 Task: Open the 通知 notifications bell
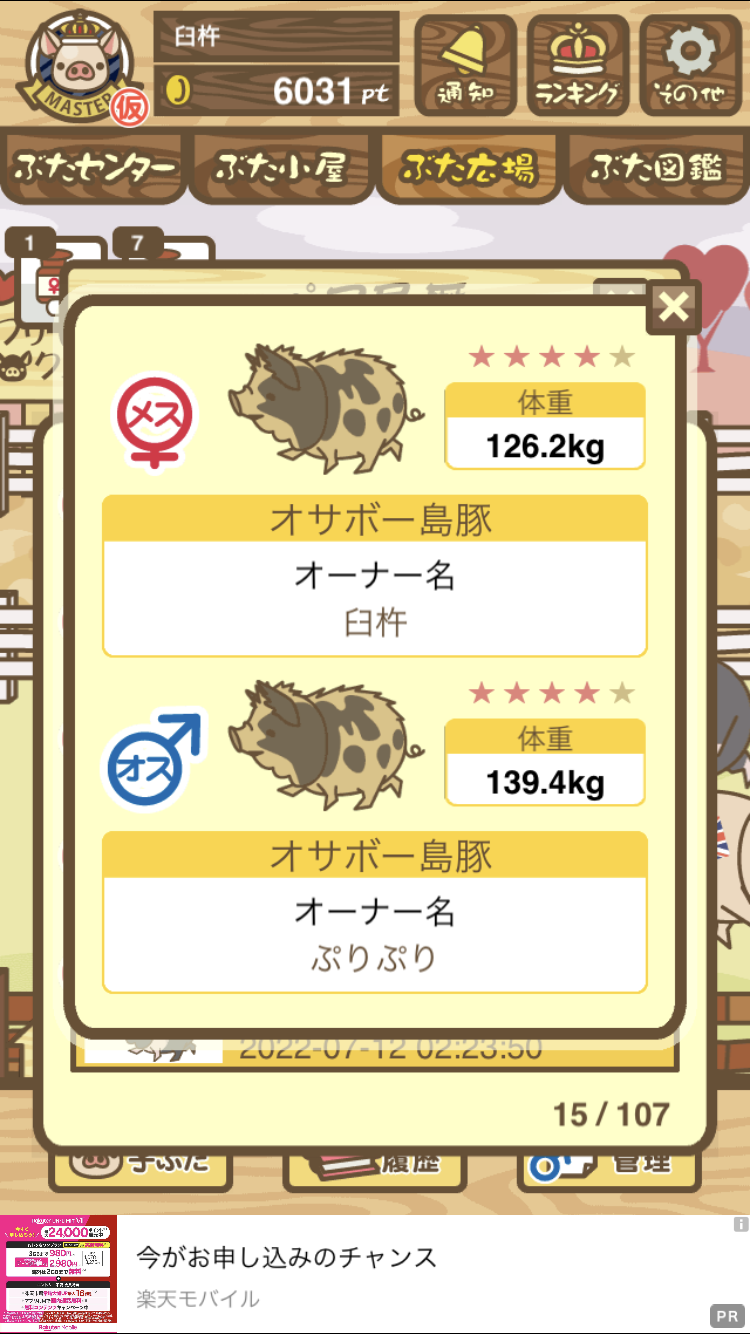click(x=466, y=65)
